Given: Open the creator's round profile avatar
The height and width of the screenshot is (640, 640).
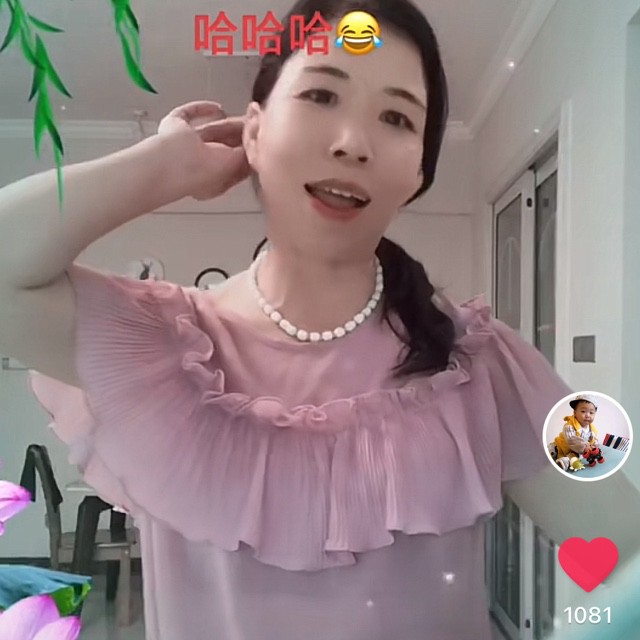Looking at the screenshot, I should [587, 436].
